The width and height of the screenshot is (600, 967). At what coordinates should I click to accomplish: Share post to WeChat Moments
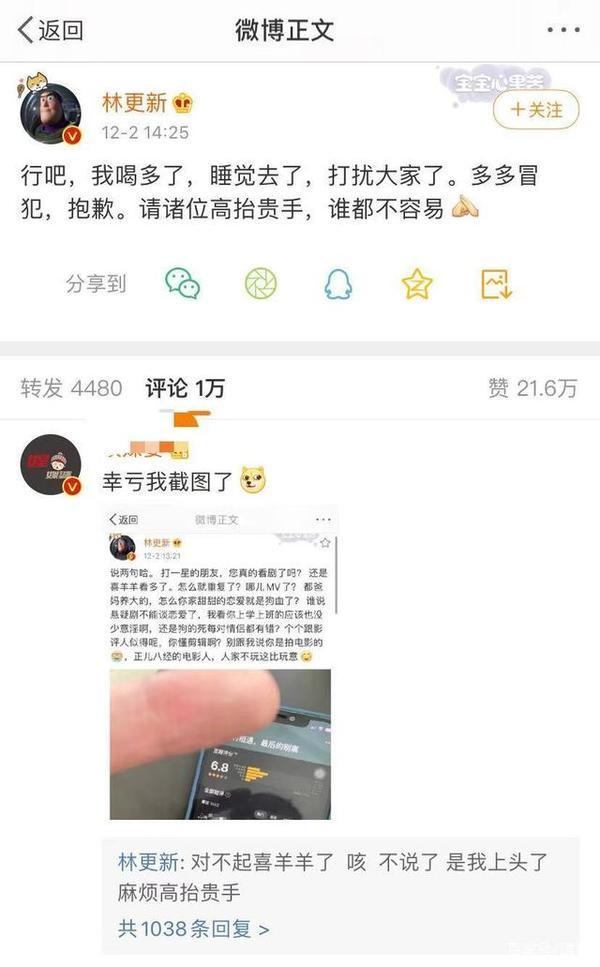click(x=261, y=284)
